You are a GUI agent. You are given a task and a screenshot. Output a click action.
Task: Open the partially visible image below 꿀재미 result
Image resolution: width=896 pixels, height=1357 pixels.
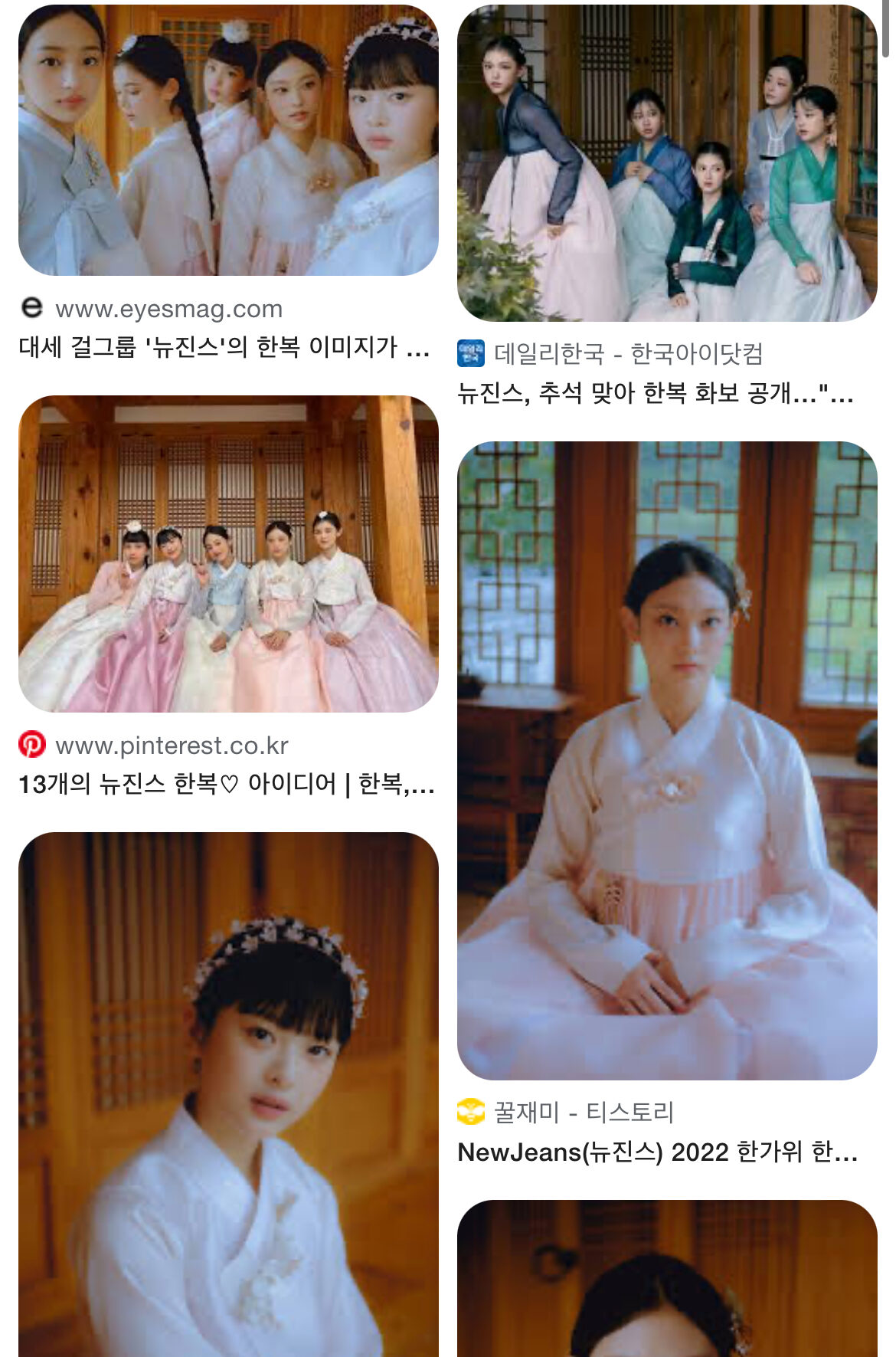[x=667, y=1280]
